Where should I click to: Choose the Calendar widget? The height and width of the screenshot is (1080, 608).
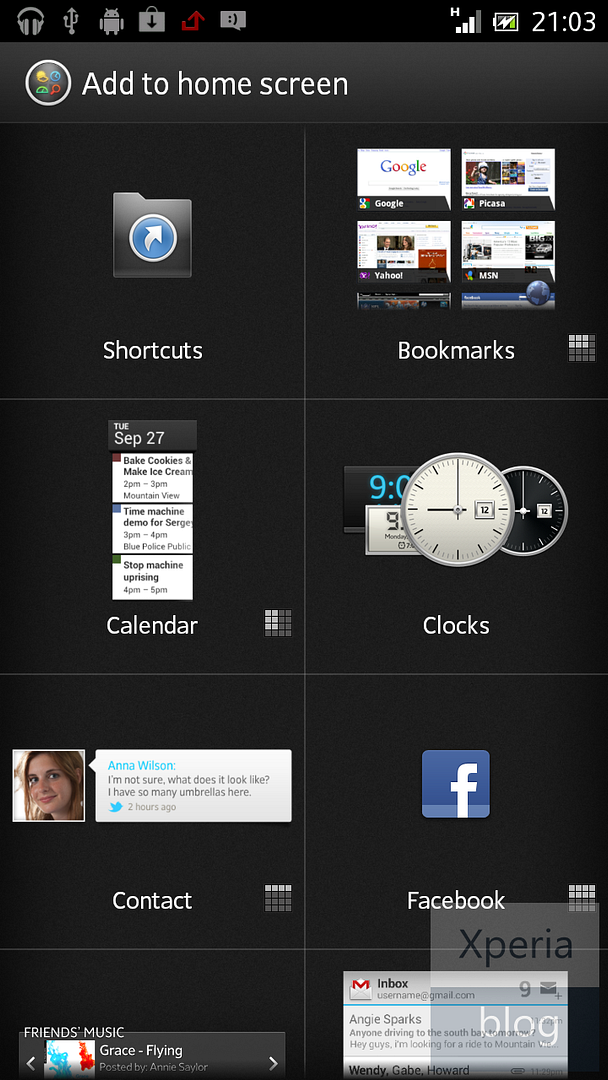[152, 536]
